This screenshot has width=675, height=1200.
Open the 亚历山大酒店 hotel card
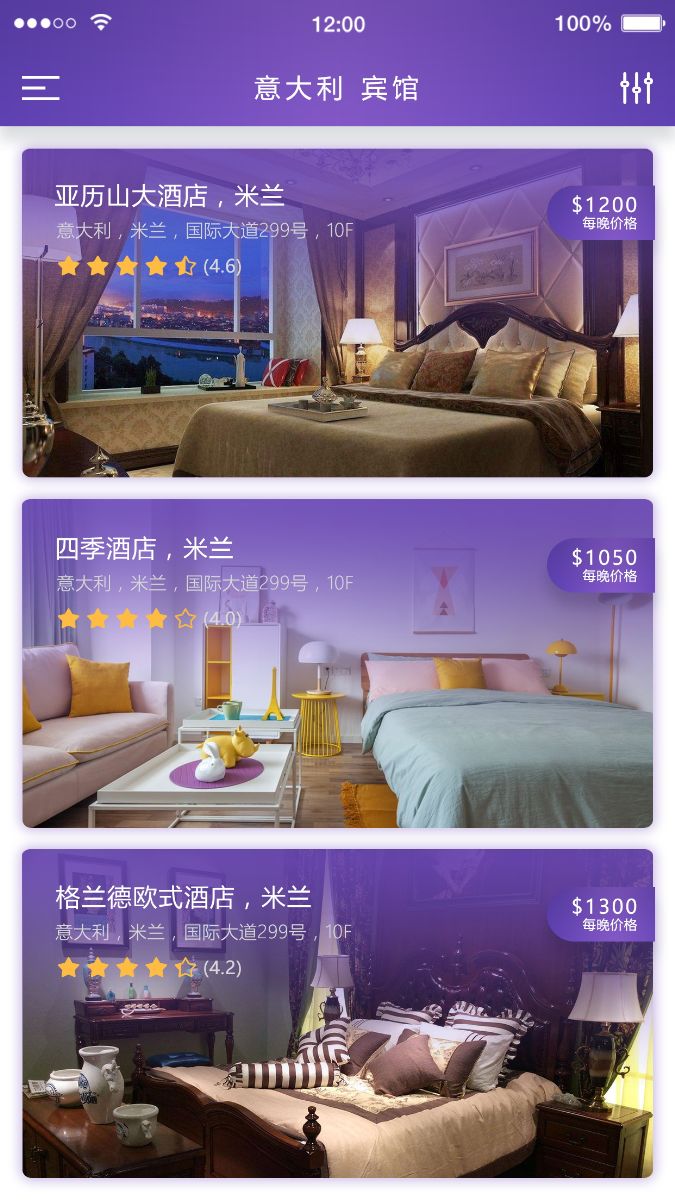[338, 313]
